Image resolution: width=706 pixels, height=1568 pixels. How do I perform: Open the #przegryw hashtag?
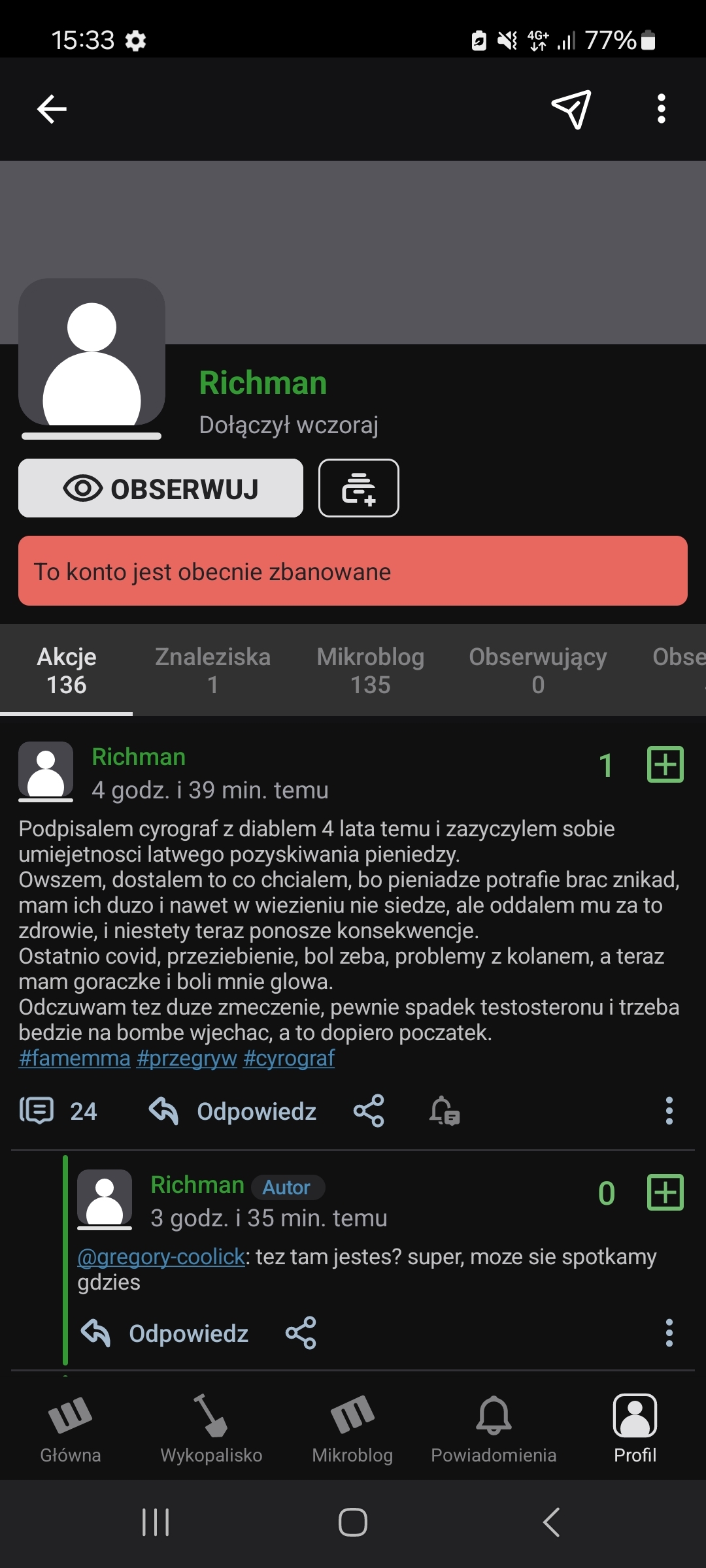click(x=187, y=1058)
